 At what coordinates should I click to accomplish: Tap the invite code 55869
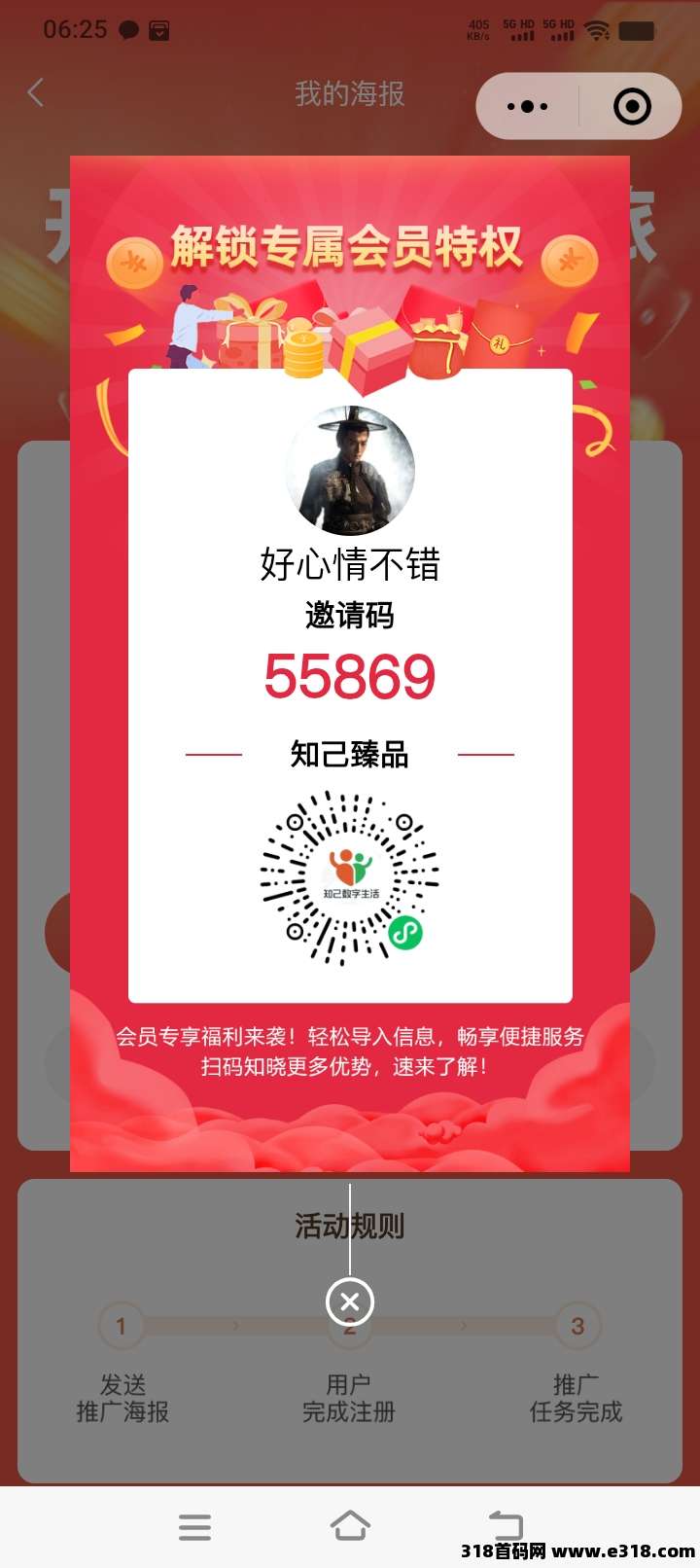click(x=350, y=673)
